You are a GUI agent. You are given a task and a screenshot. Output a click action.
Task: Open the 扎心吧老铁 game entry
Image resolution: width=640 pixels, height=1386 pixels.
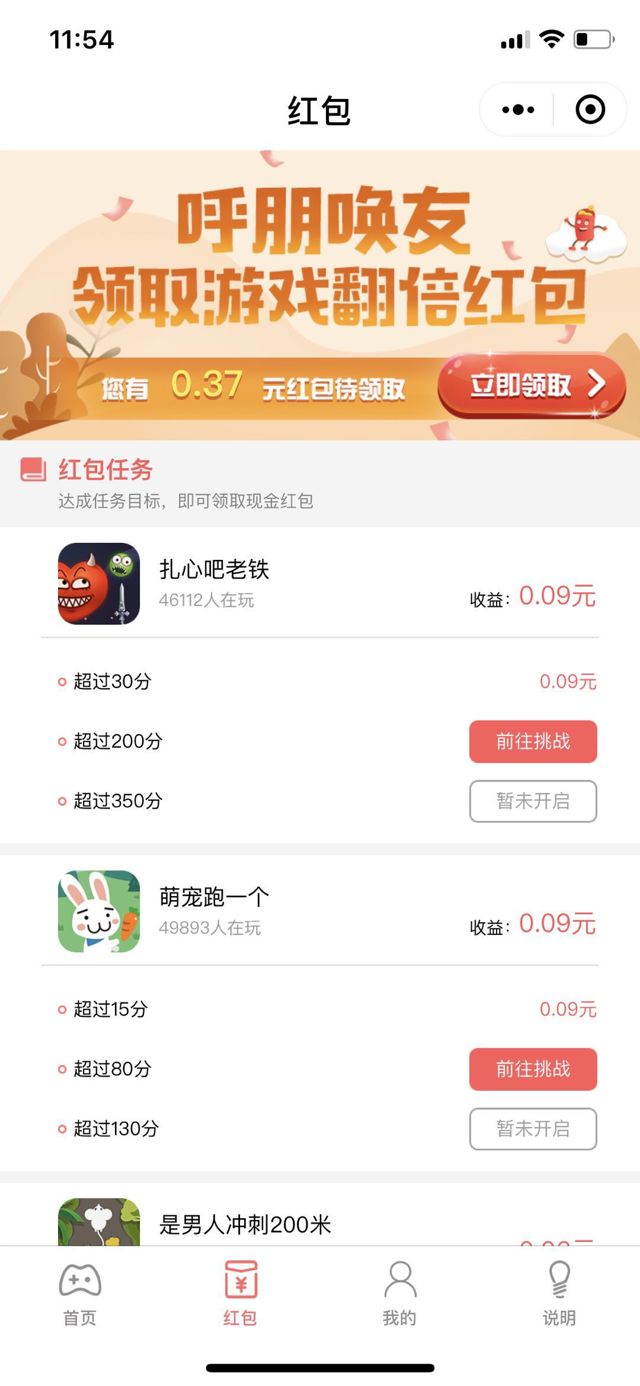(x=99, y=584)
